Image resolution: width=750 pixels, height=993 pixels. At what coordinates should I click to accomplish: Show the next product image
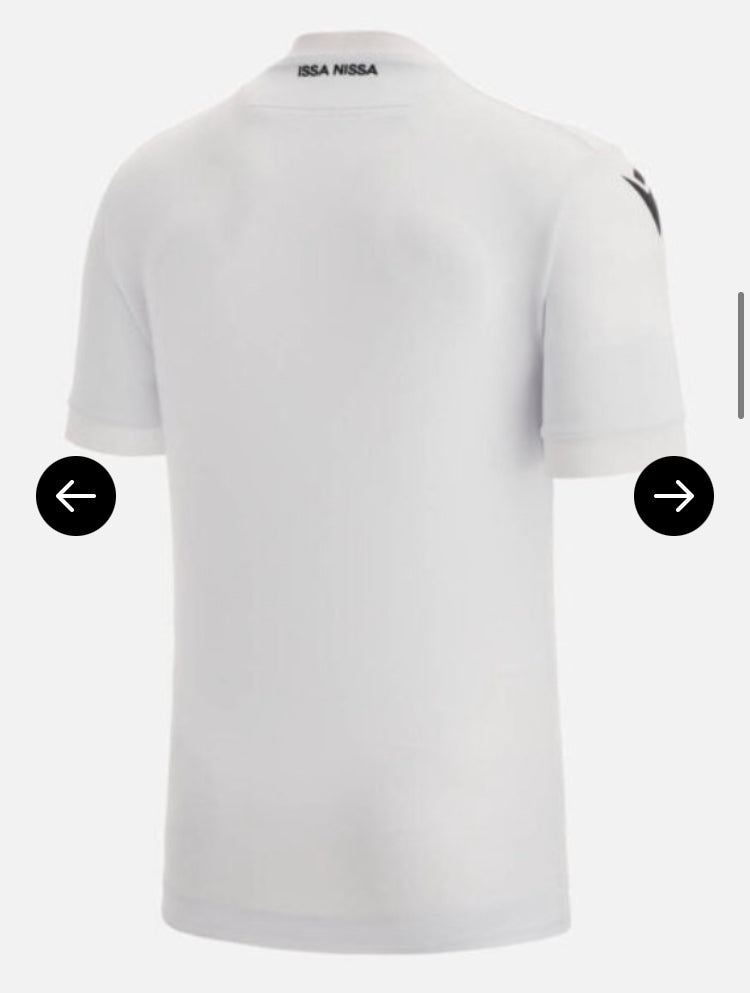click(673, 496)
